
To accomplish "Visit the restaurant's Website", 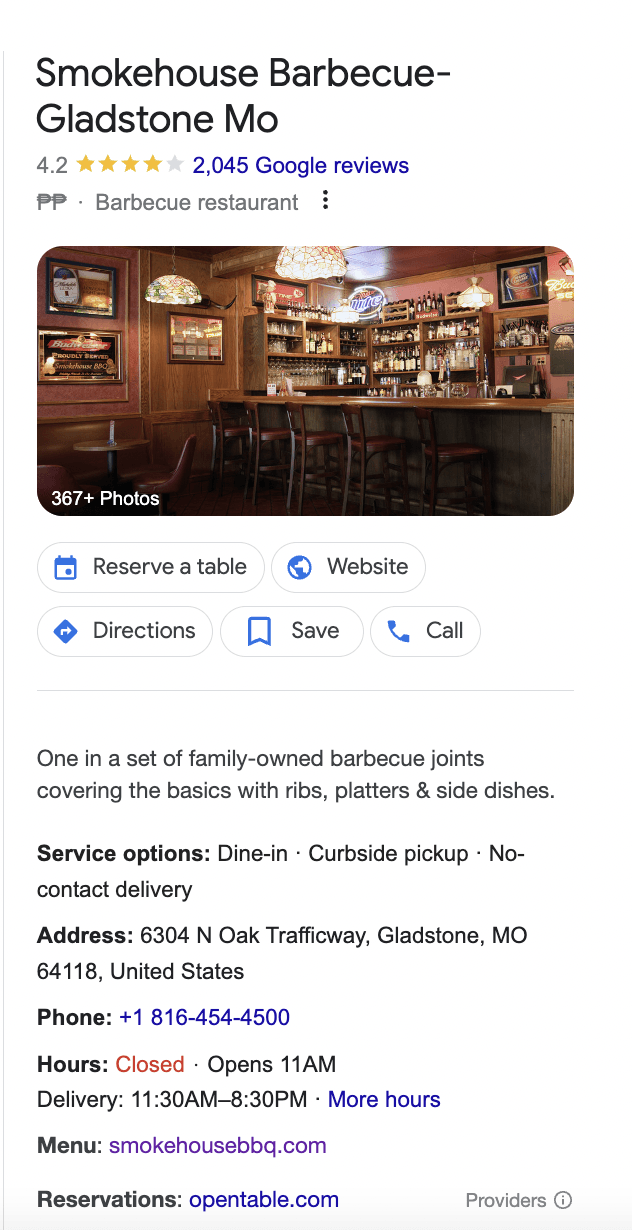I will (x=348, y=567).
